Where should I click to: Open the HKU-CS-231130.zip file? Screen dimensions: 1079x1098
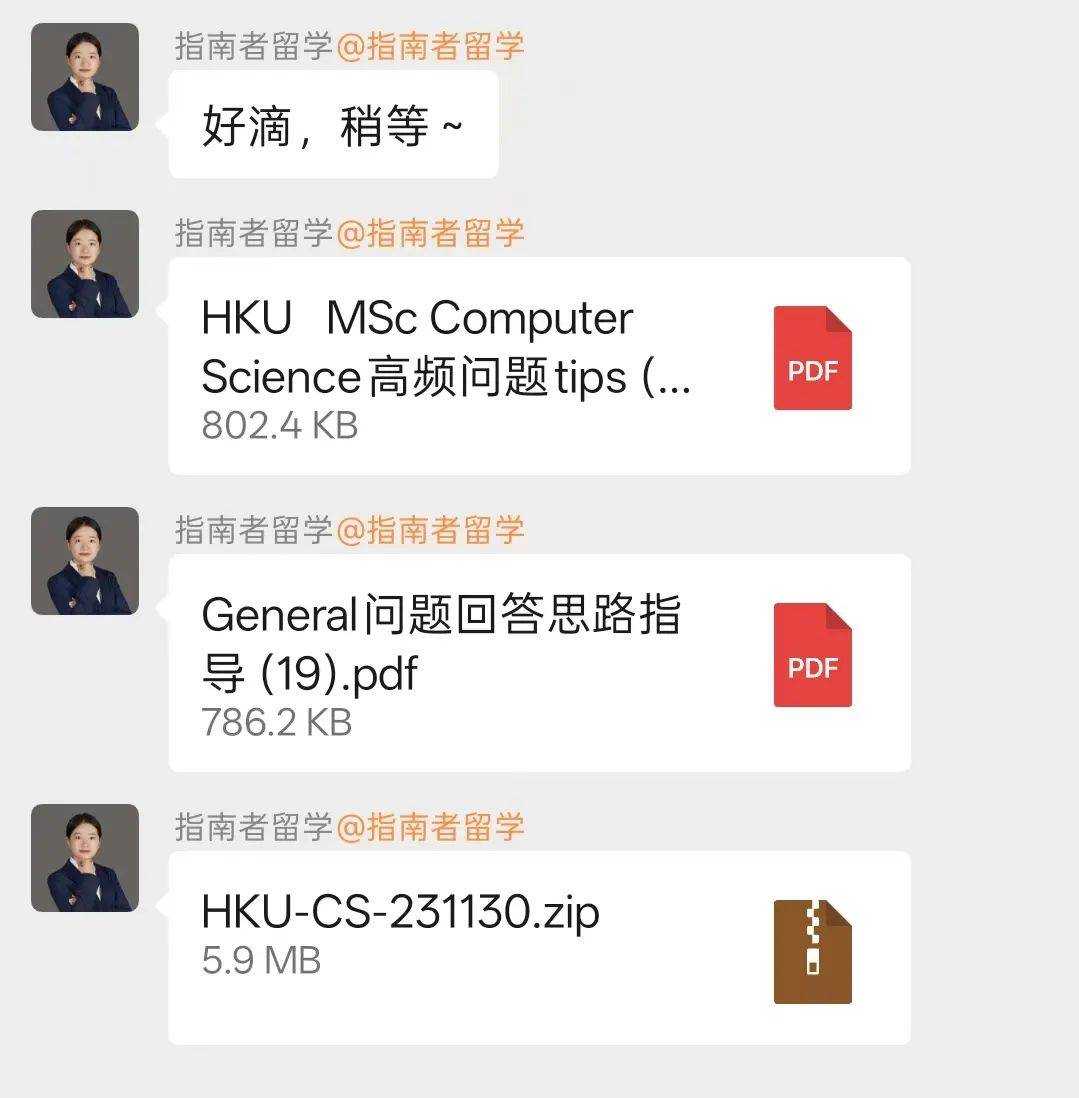[538, 946]
